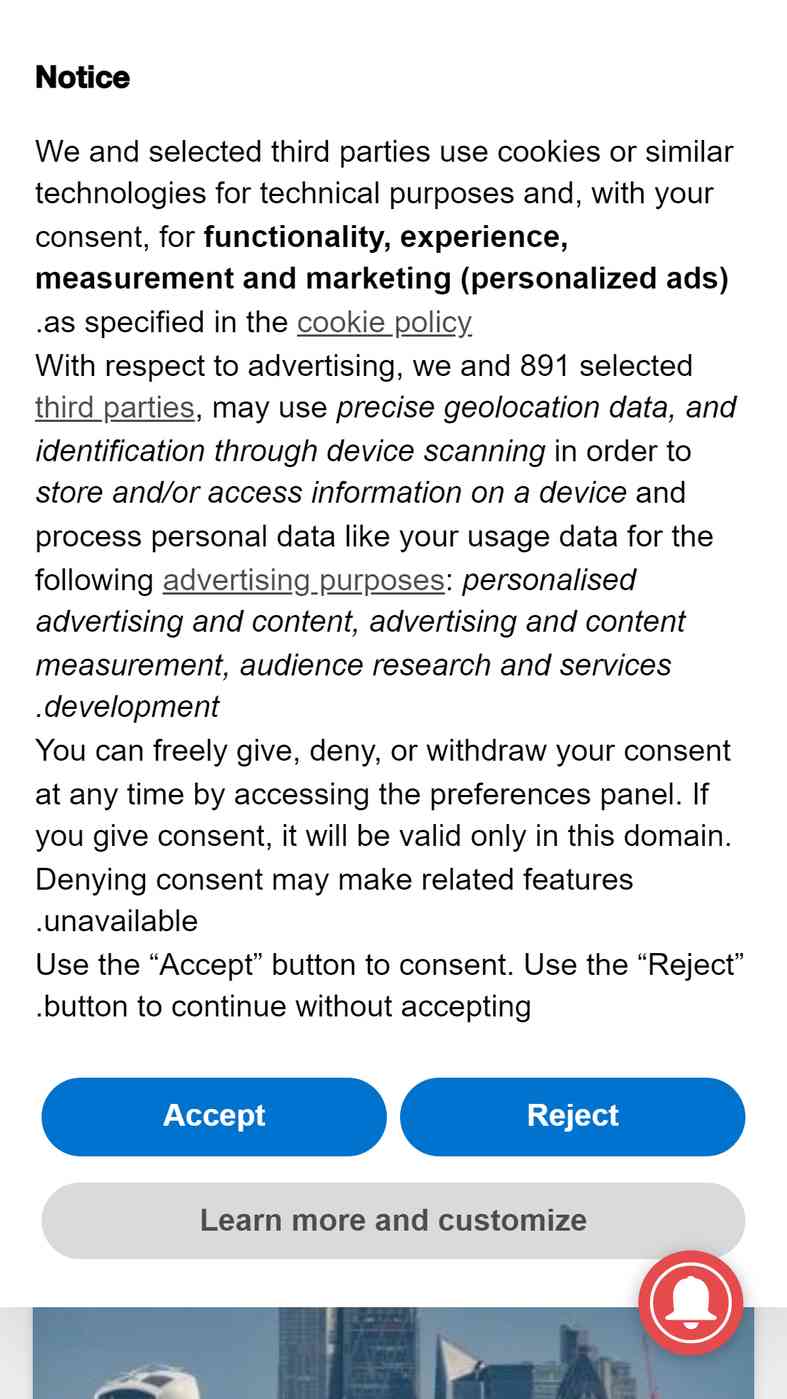Open Learn more and customize
787x1399 pixels.
click(x=393, y=1220)
